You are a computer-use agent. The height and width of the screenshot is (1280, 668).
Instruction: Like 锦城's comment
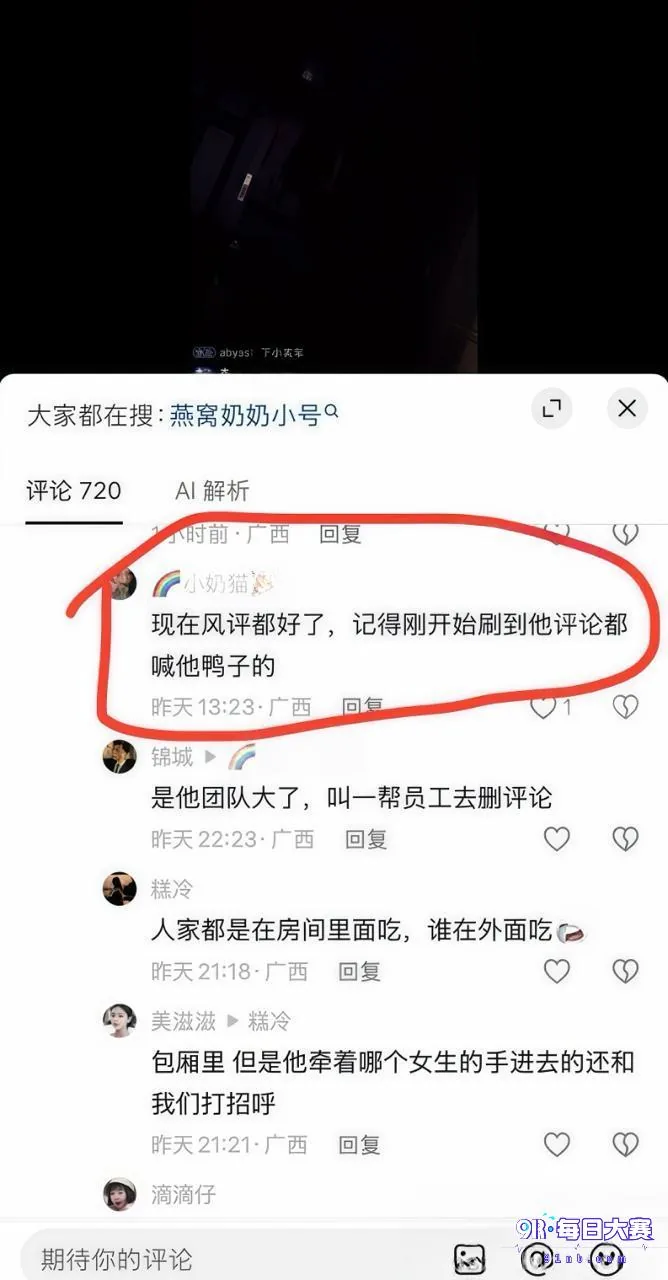[557, 839]
